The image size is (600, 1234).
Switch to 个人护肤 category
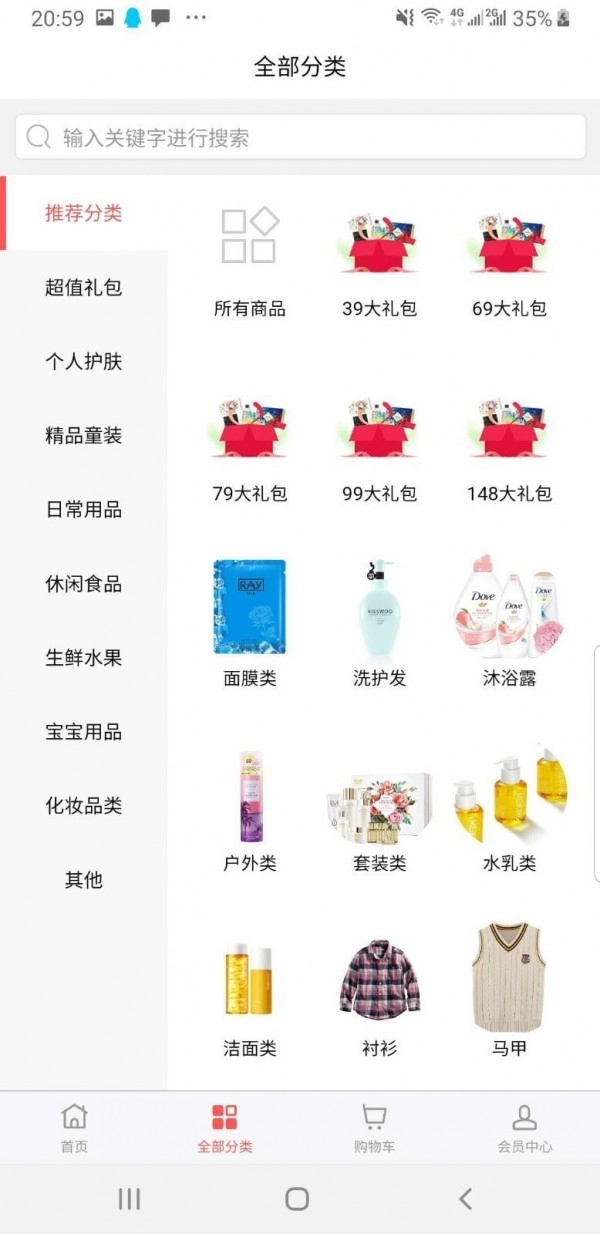click(x=84, y=362)
